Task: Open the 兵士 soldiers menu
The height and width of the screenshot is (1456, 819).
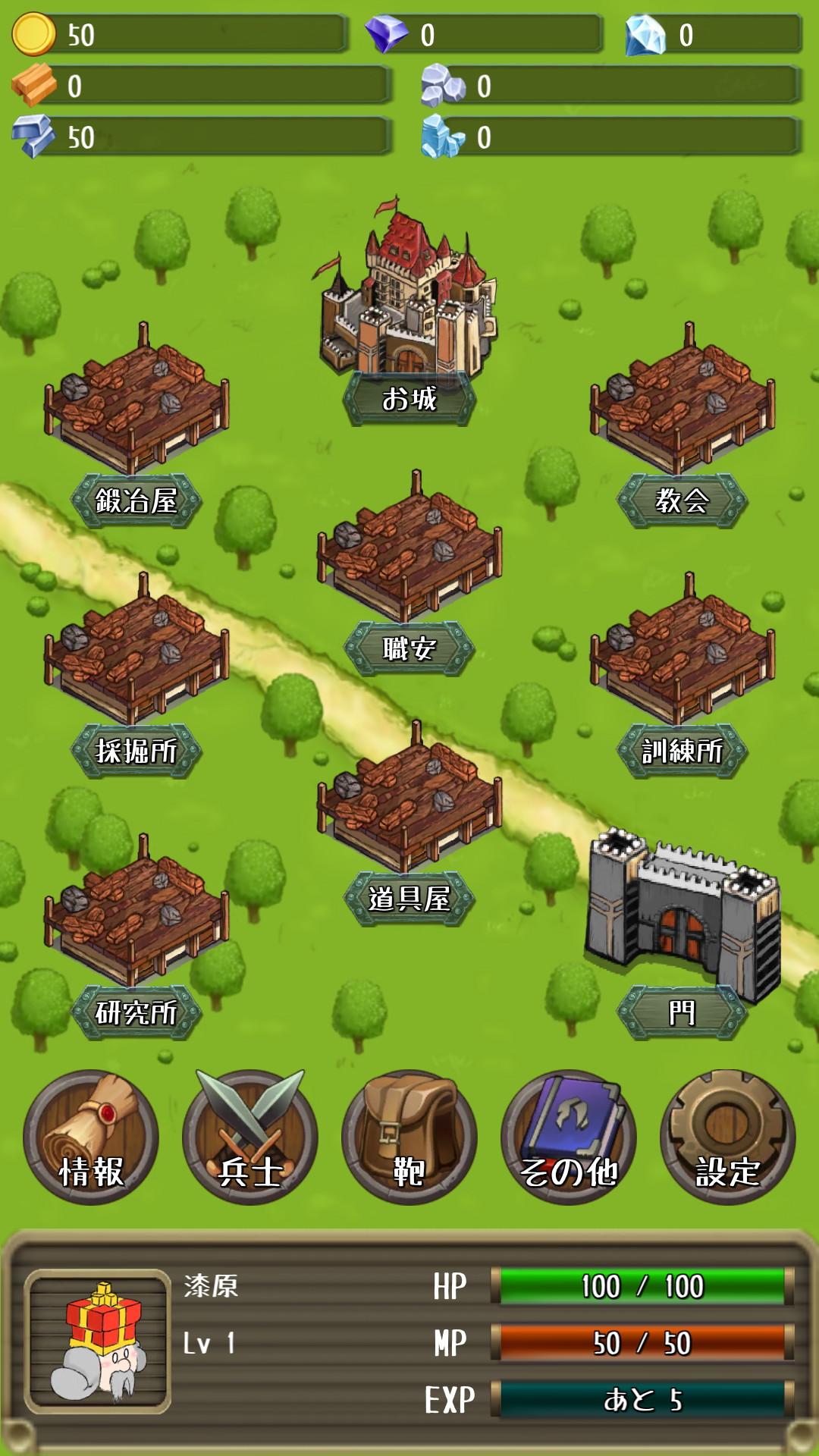Action: pos(250,1137)
